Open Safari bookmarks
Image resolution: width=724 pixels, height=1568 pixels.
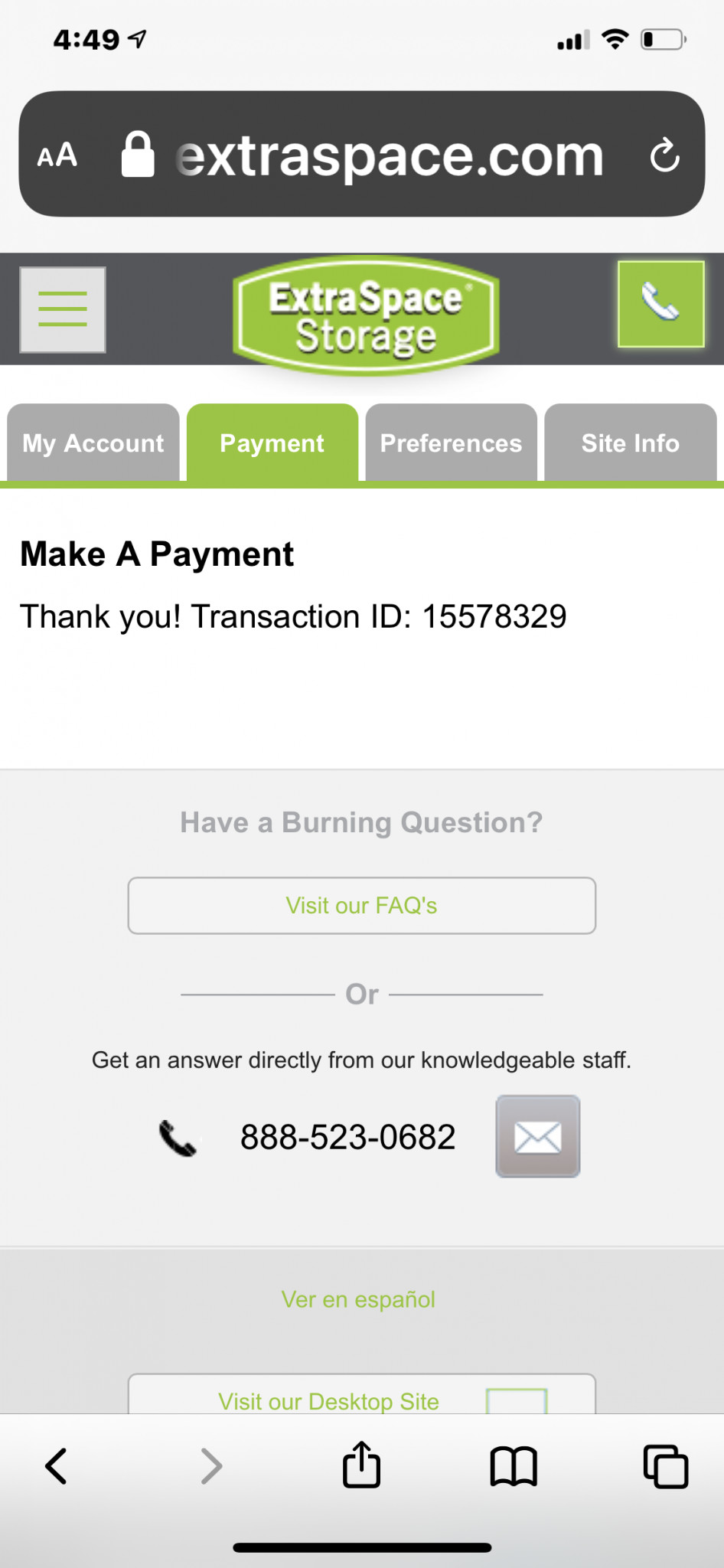(514, 1466)
